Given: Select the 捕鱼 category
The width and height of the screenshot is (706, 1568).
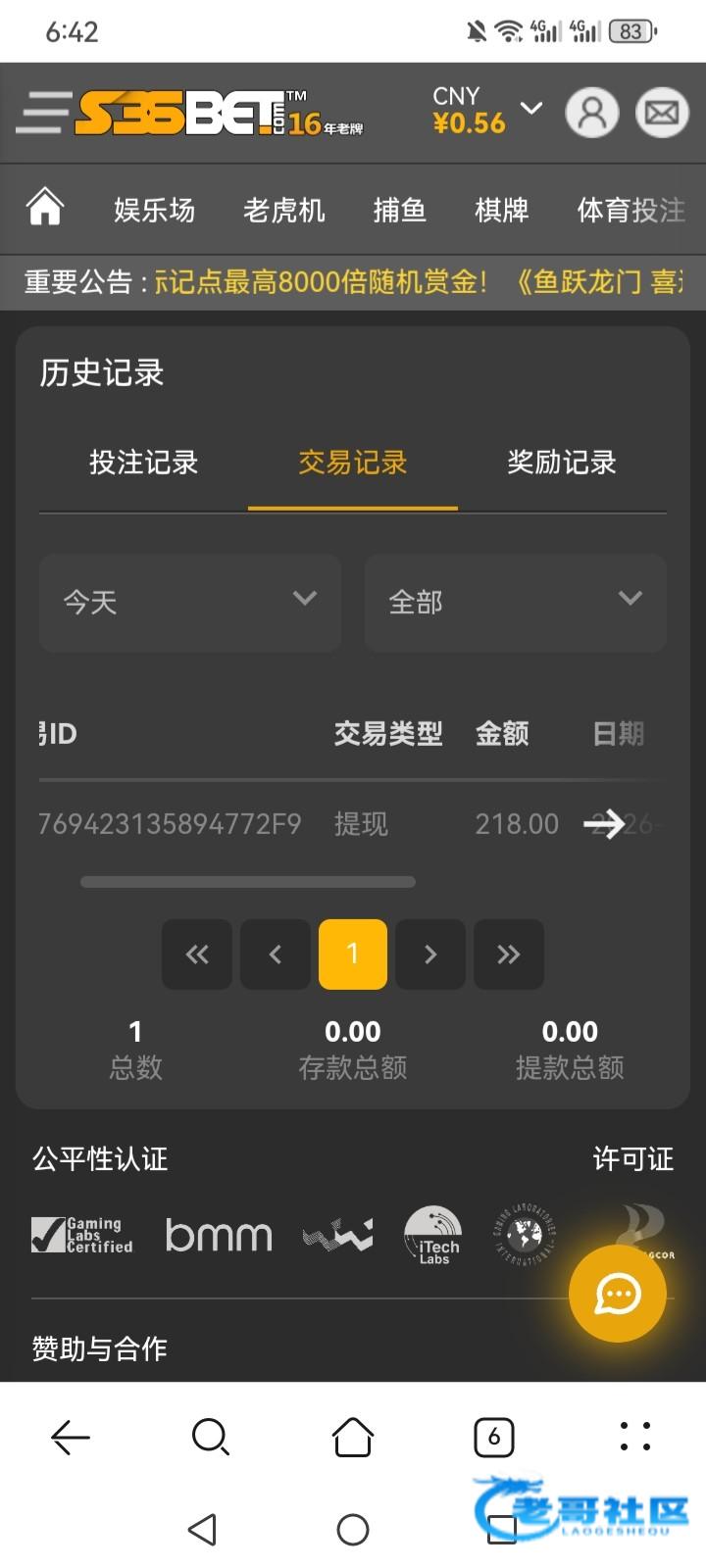Looking at the screenshot, I should click(399, 210).
